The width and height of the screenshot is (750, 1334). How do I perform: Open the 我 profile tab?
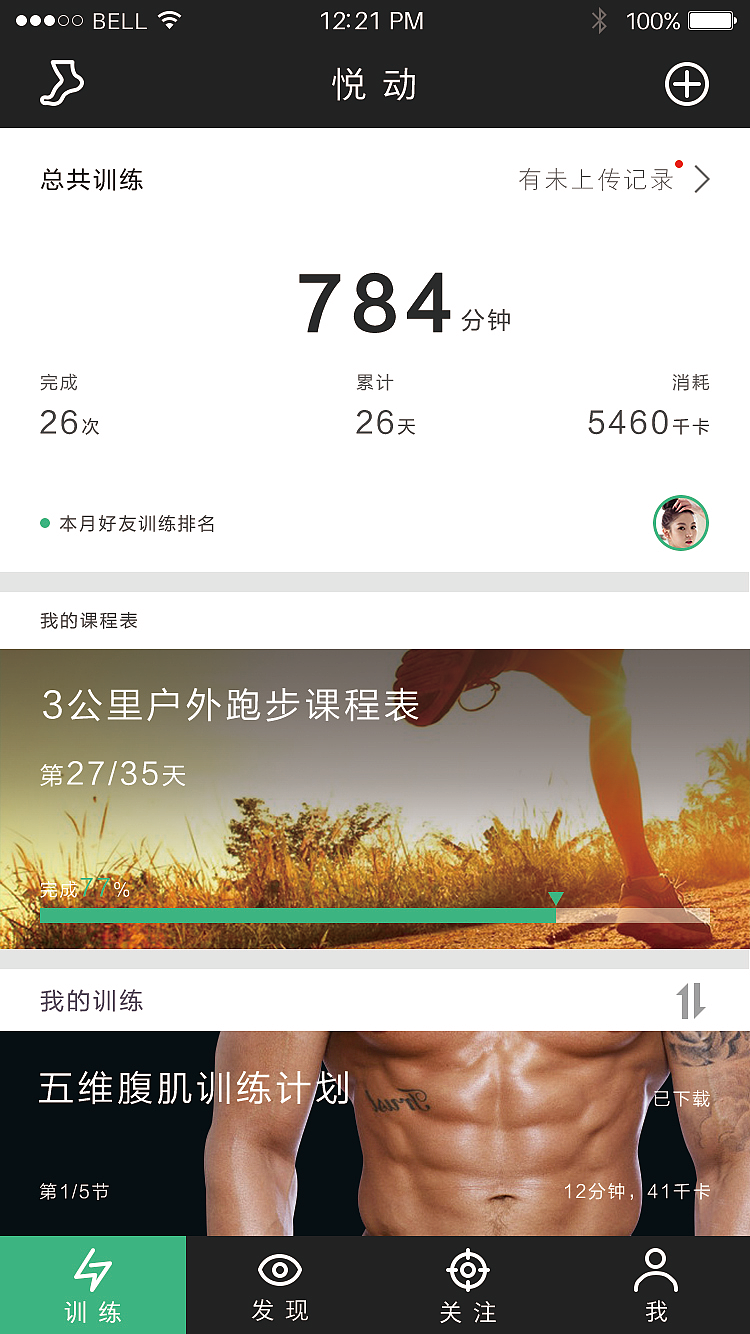656,1285
